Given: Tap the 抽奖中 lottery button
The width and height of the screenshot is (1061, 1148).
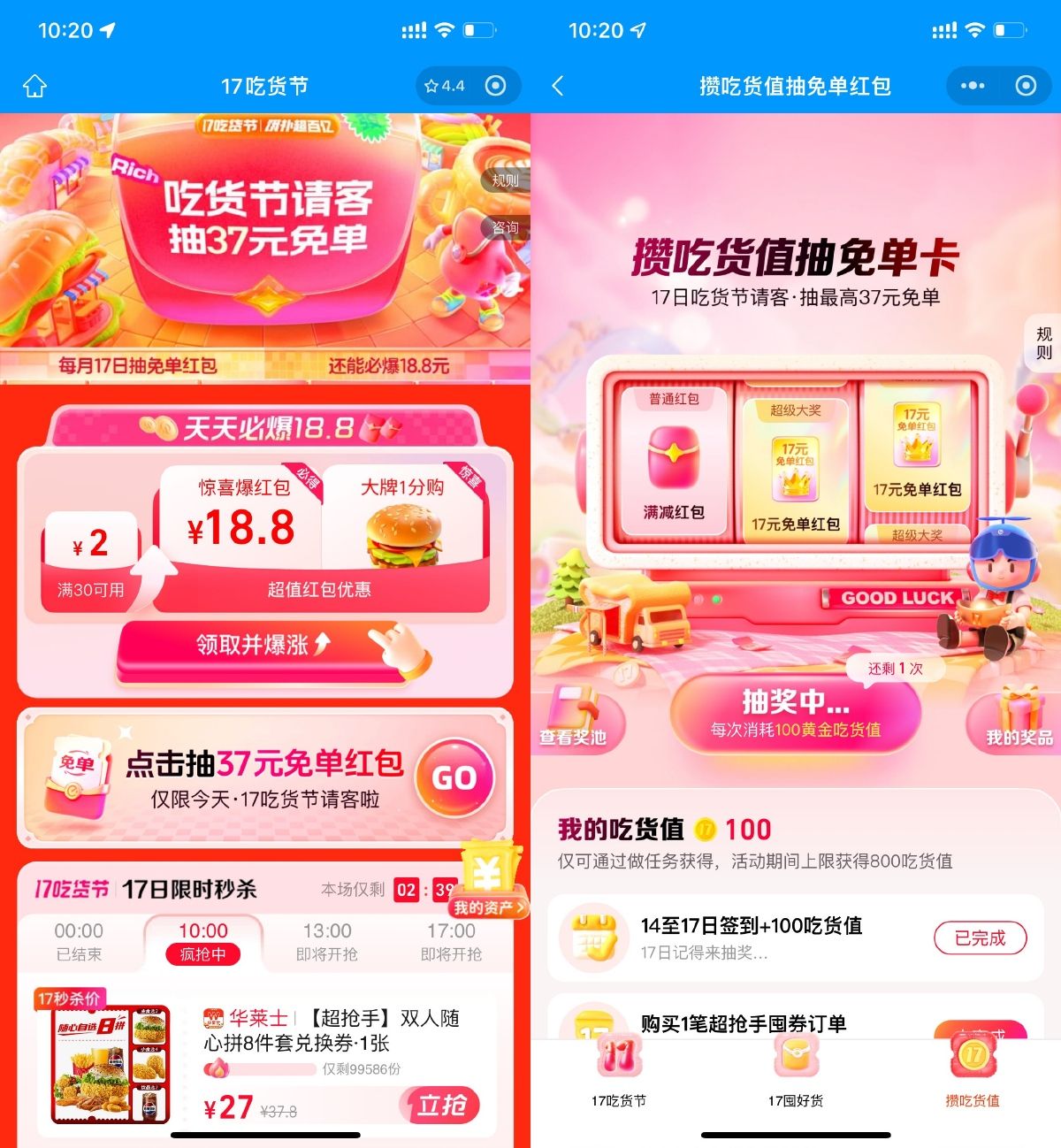Looking at the screenshot, I should tap(795, 714).
